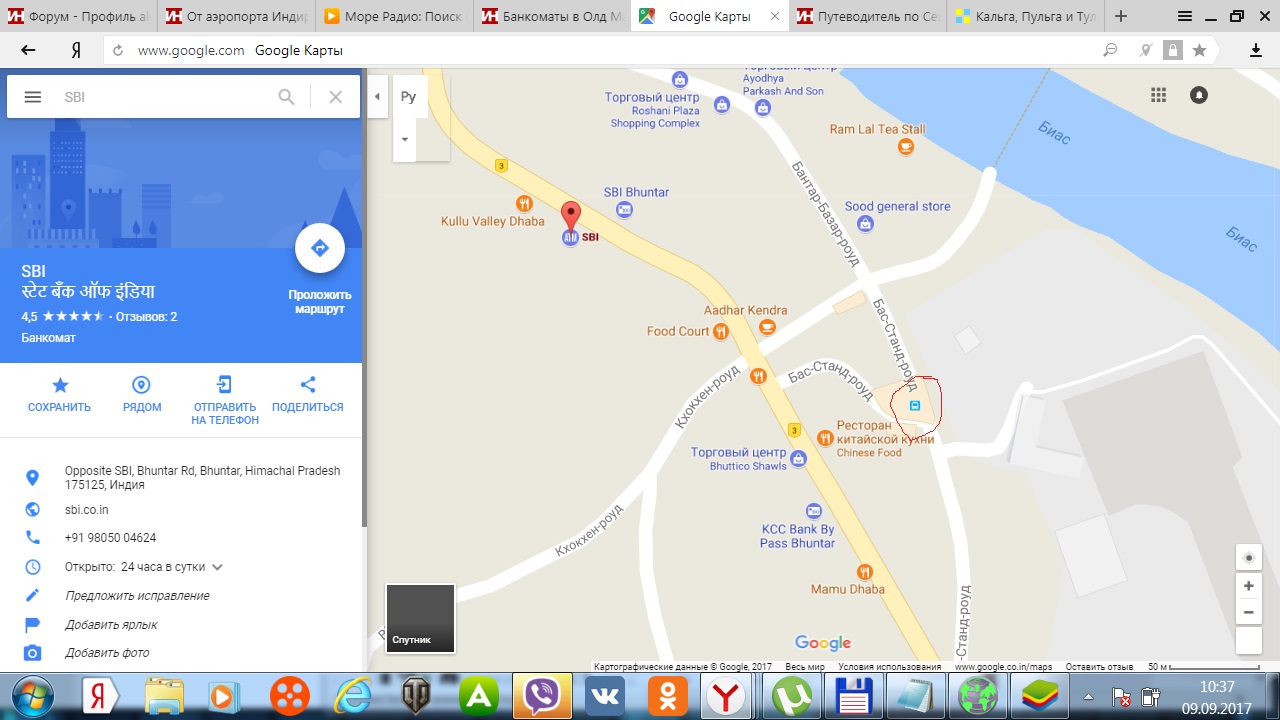Send place with Отправить на телефон

tap(225, 398)
